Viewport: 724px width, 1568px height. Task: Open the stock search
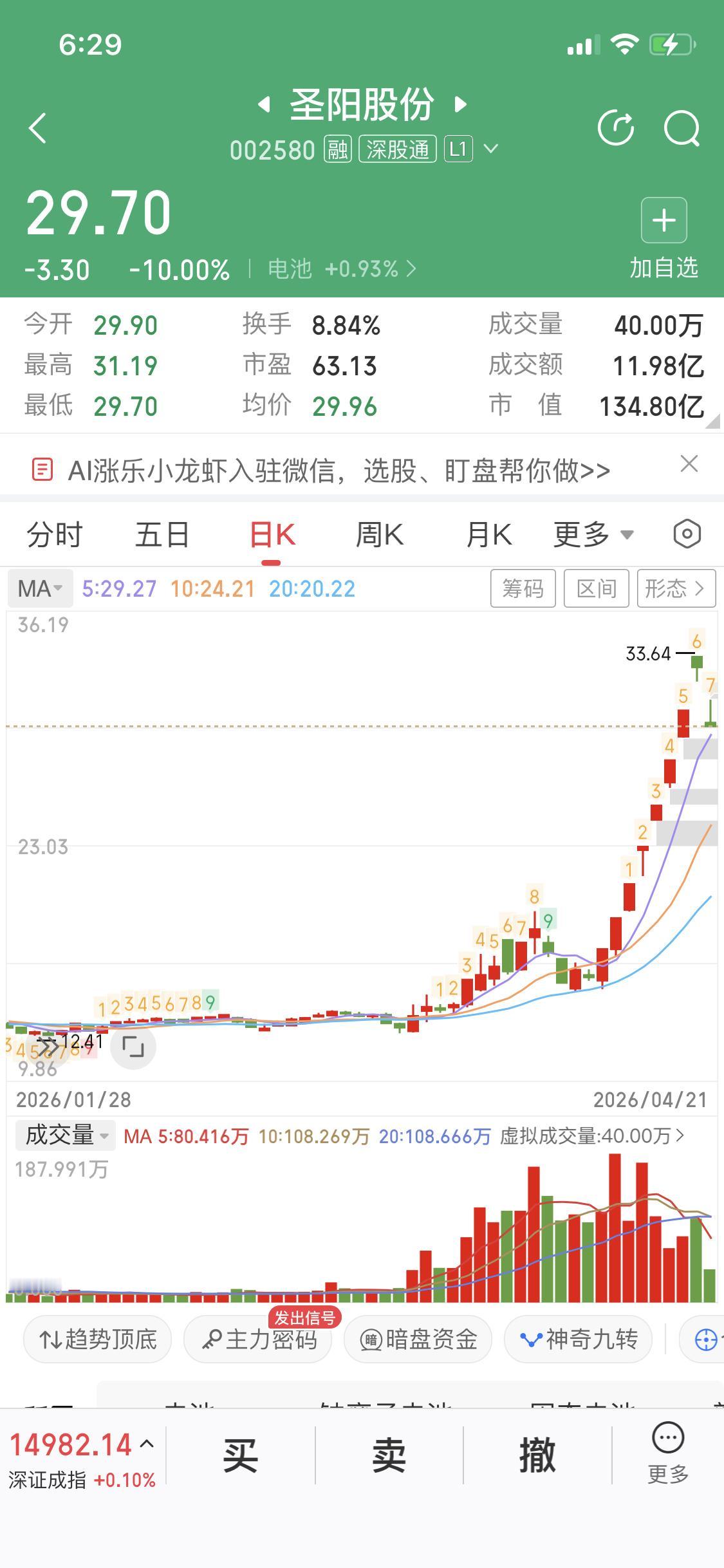coord(683,129)
